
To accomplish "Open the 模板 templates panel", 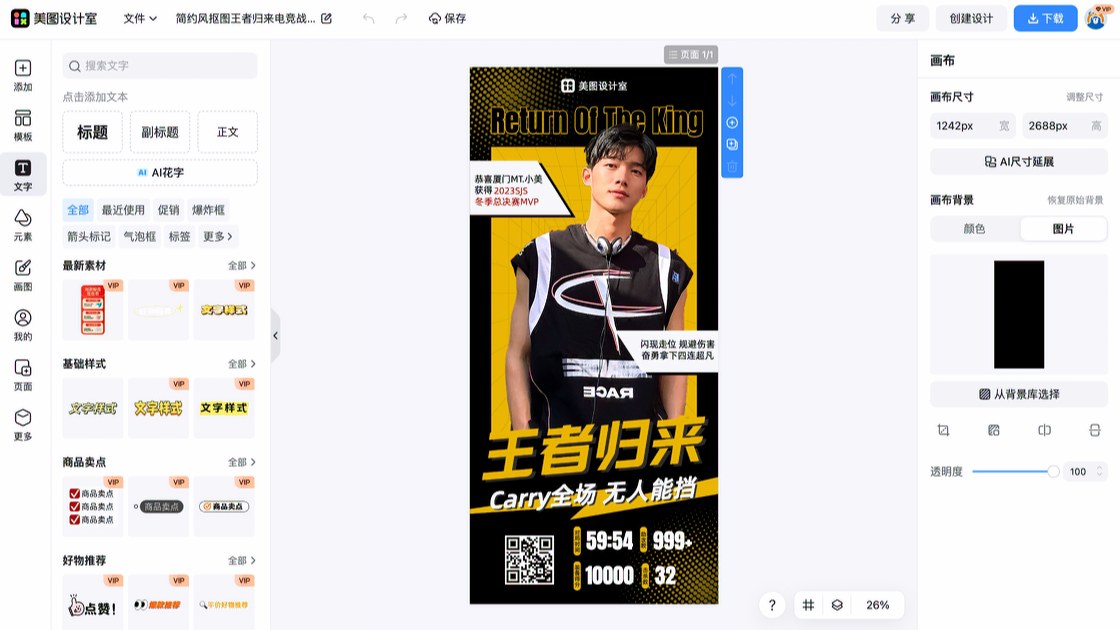I will tap(22, 126).
